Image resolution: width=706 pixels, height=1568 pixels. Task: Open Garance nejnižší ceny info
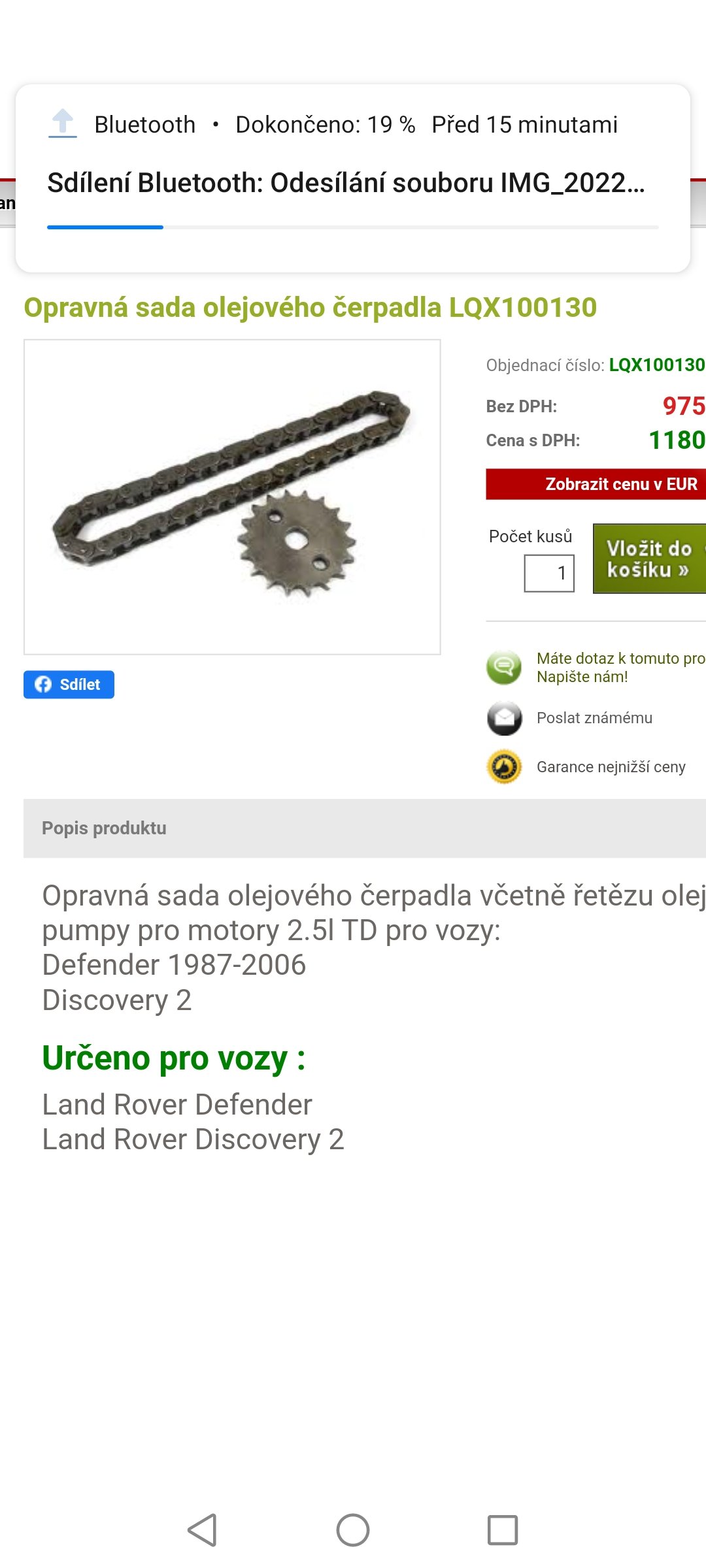(x=611, y=767)
